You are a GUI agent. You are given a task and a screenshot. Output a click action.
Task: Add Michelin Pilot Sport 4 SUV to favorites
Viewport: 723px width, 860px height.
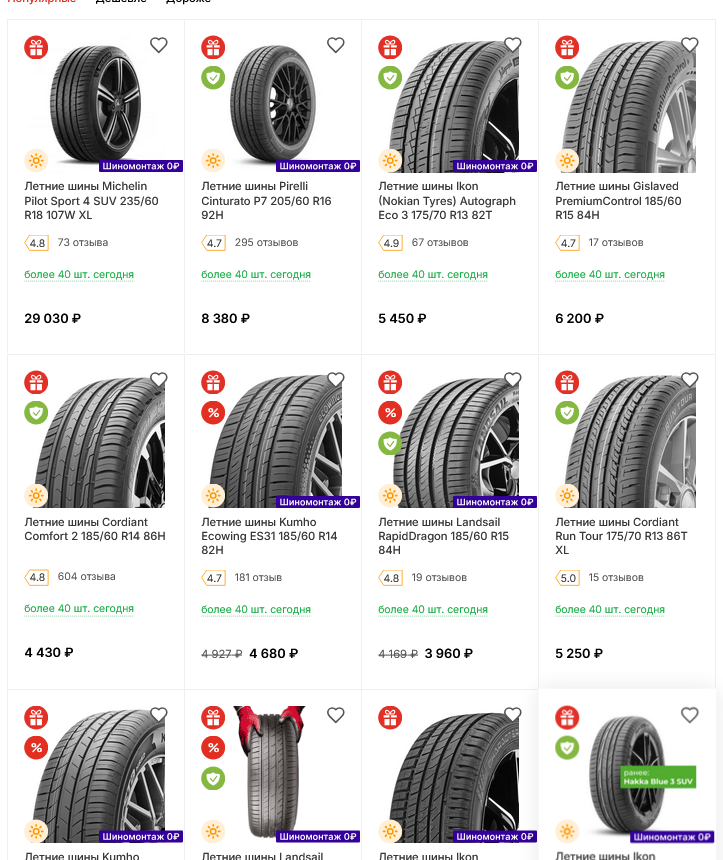pos(159,45)
